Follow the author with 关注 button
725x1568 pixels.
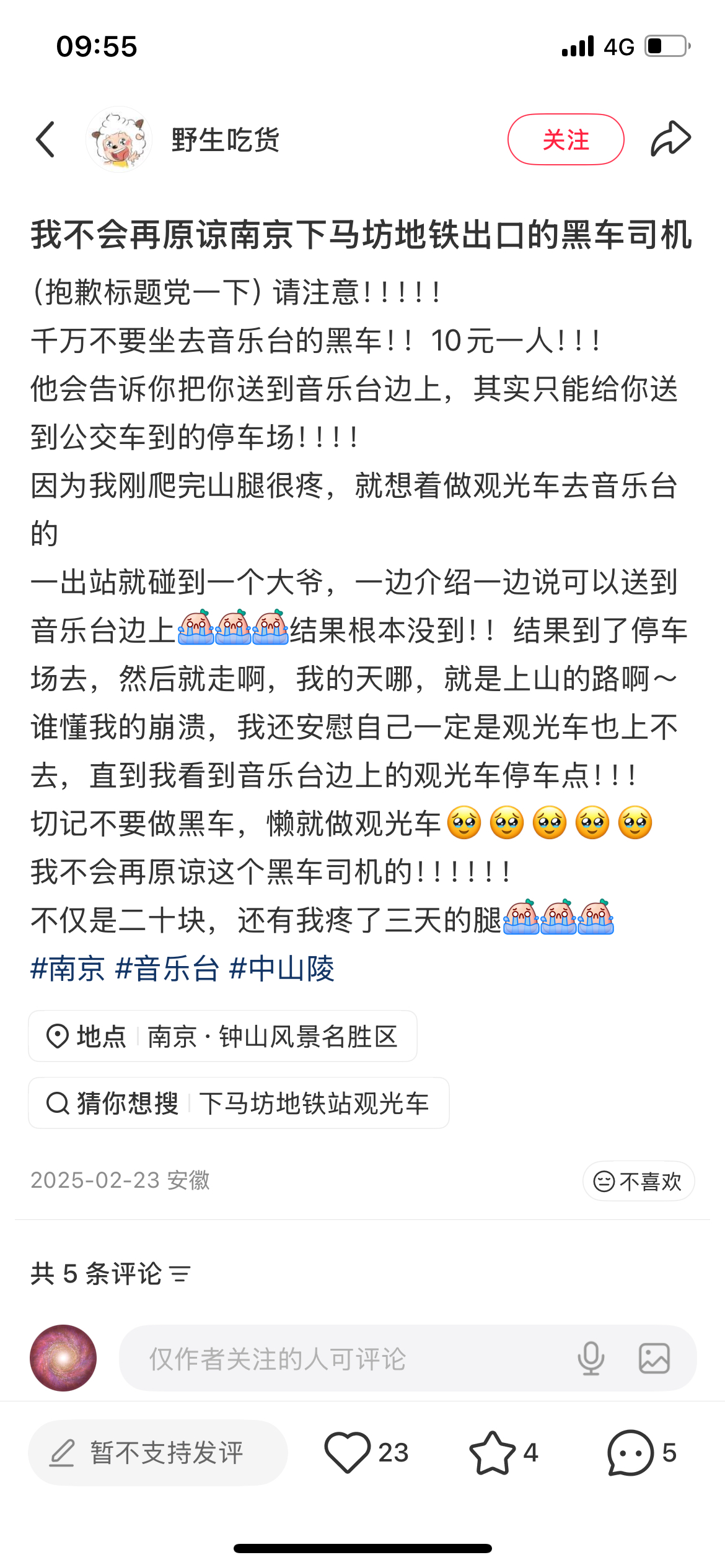point(565,139)
